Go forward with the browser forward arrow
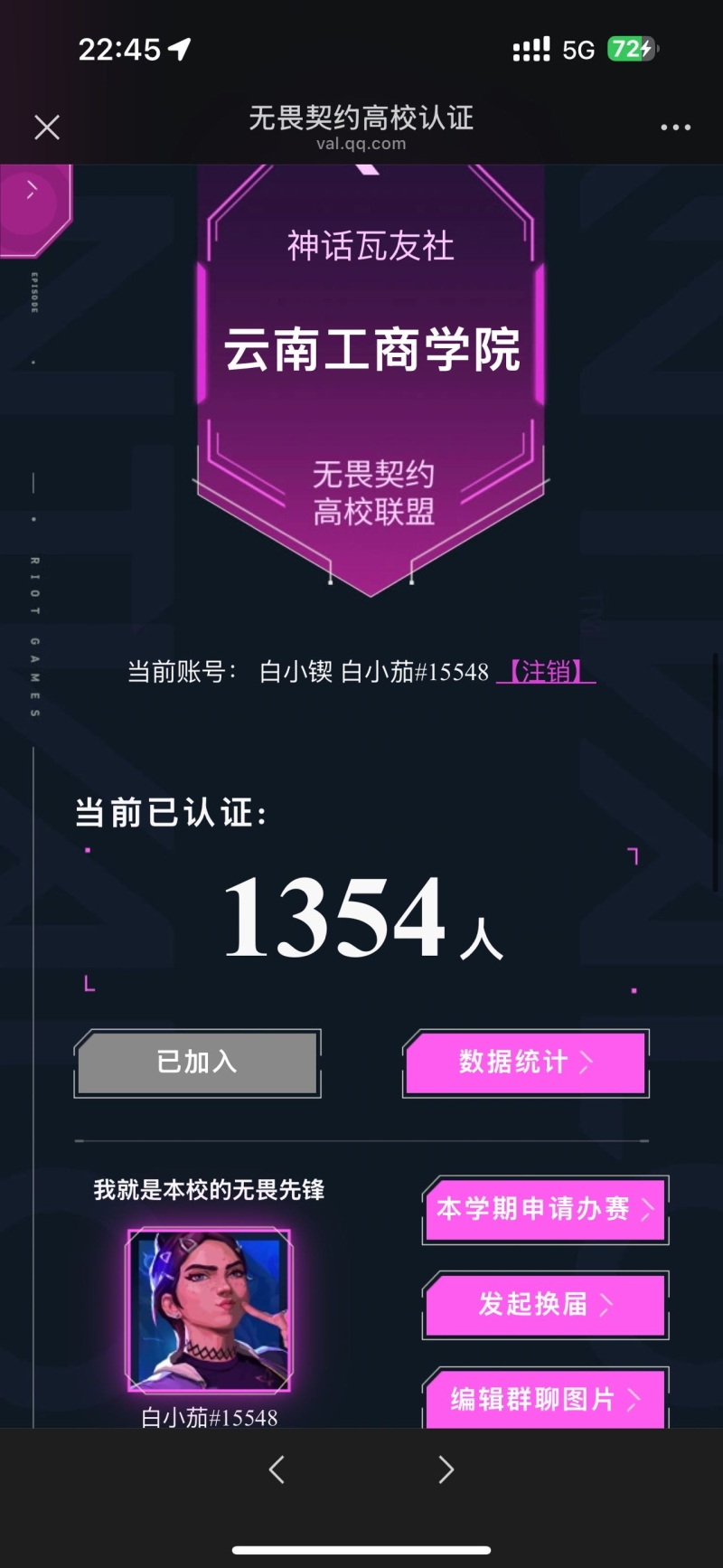This screenshot has height=1568, width=723. pos(446,1469)
